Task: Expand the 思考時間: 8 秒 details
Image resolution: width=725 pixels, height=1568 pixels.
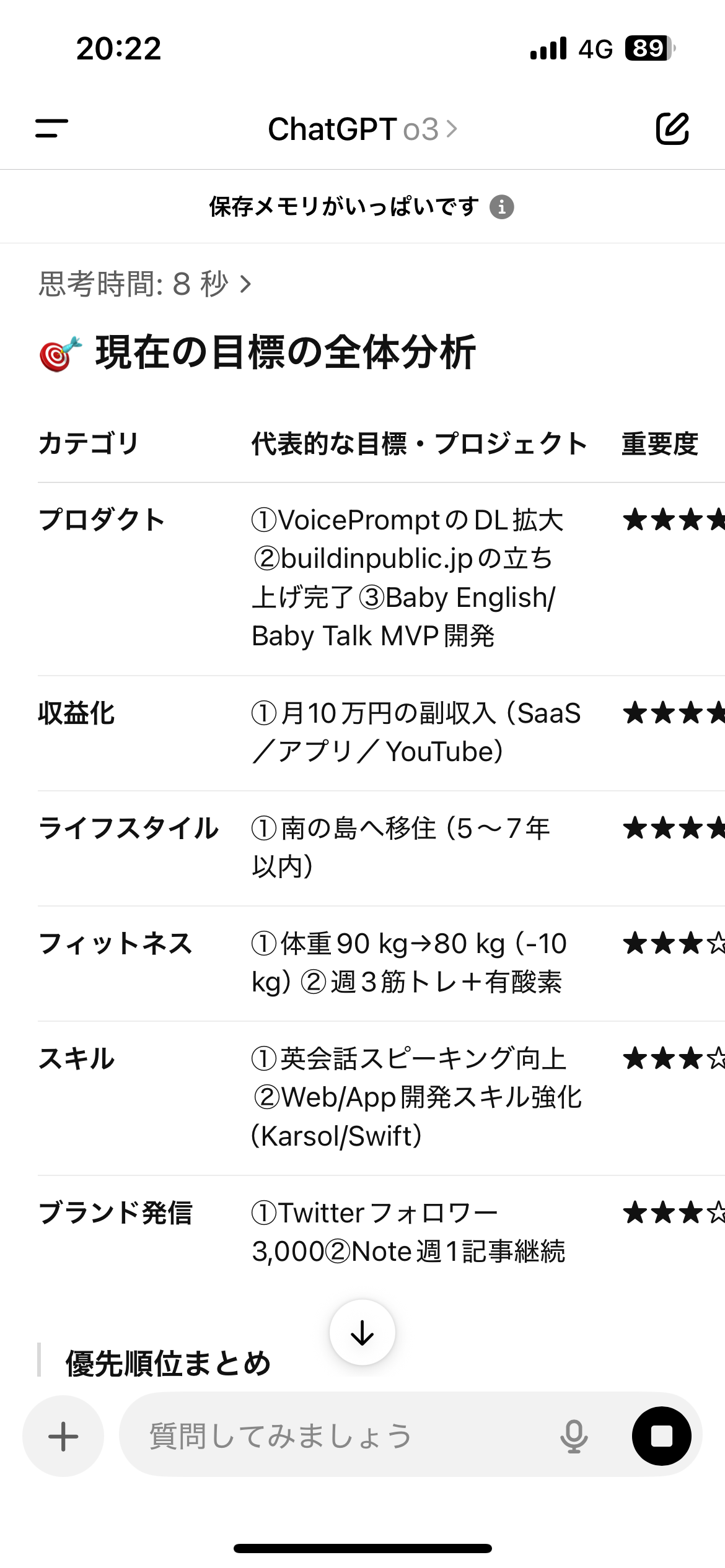Action: tap(145, 284)
